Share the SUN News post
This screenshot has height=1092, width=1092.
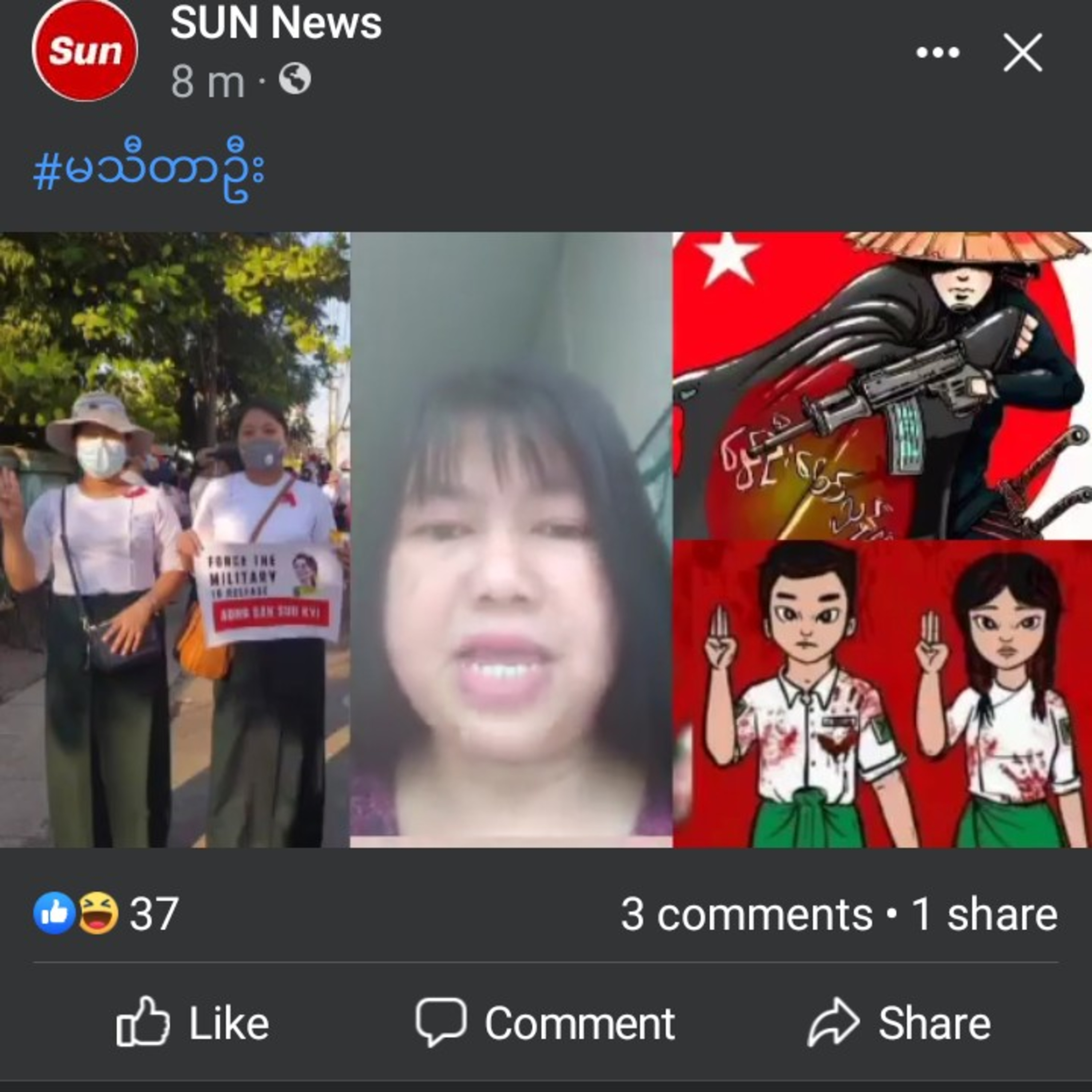pyautogui.click(x=899, y=1023)
